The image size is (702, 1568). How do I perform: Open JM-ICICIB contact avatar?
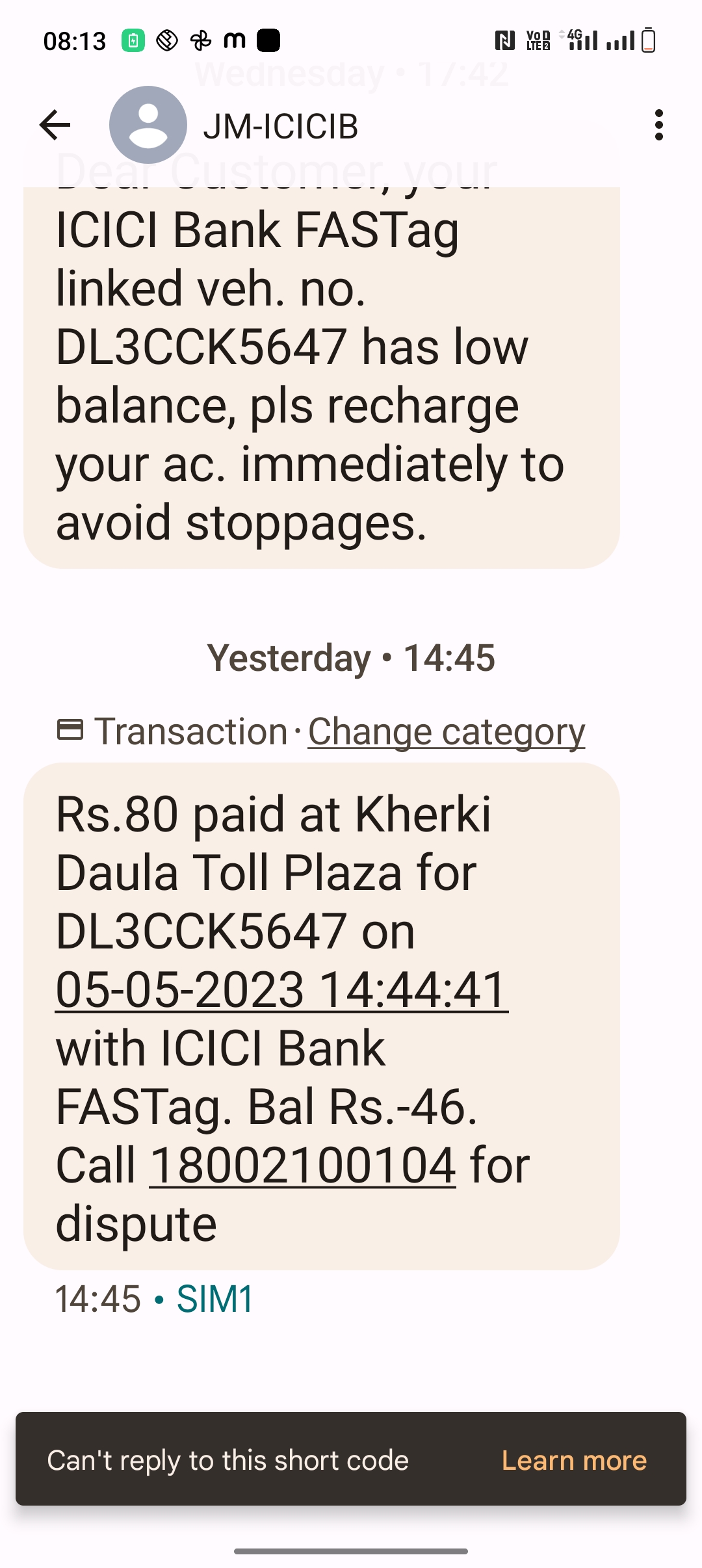coord(148,125)
